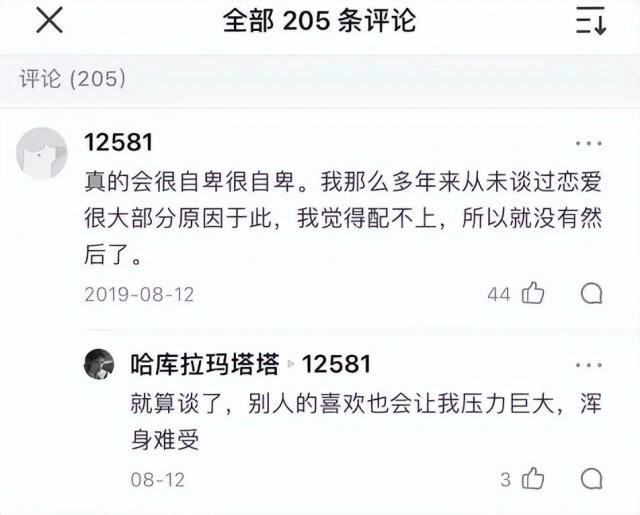Open the username 哈库拉玛塔塔 in the reply

pyautogui.click(x=204, y=363)
